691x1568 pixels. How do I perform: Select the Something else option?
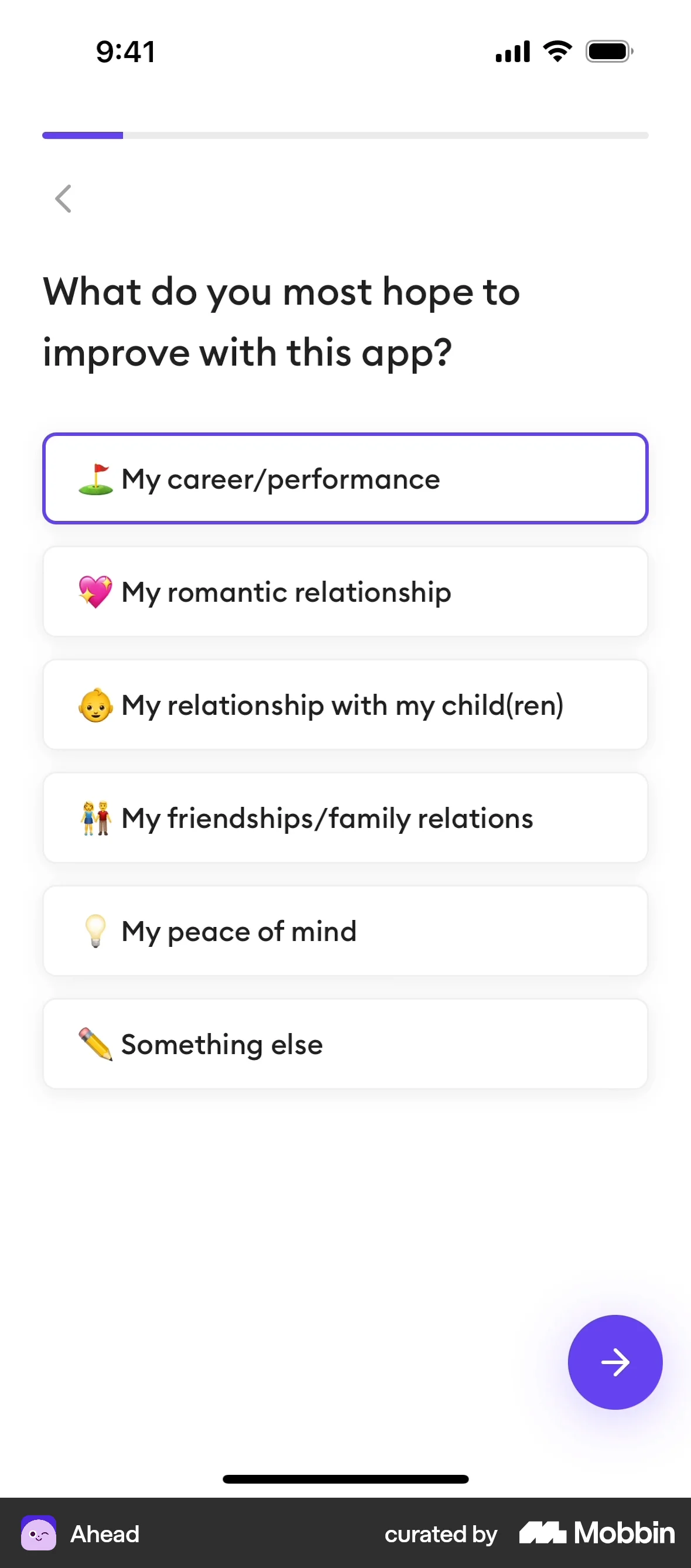345,1044
